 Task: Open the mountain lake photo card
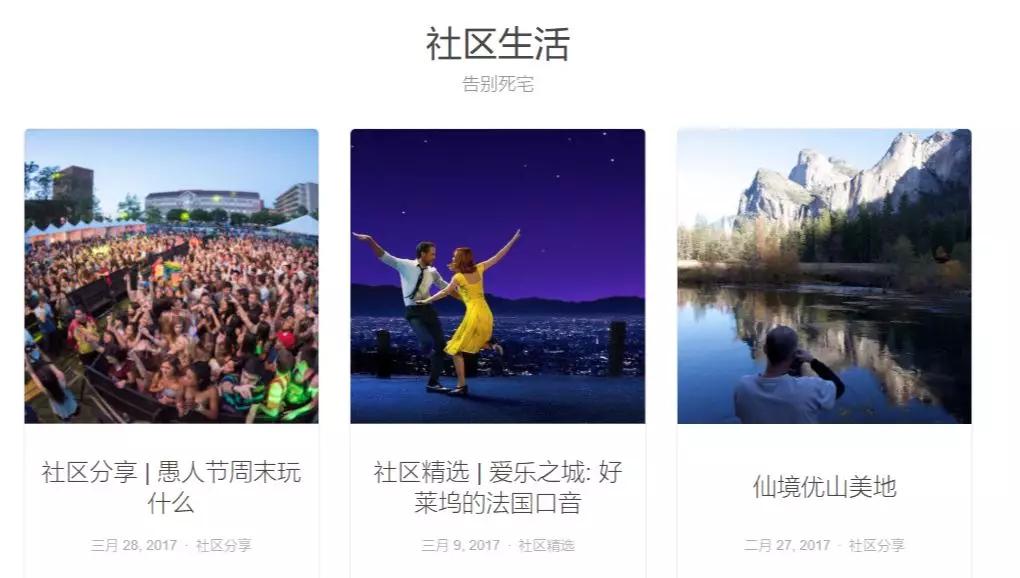point(823,275)
